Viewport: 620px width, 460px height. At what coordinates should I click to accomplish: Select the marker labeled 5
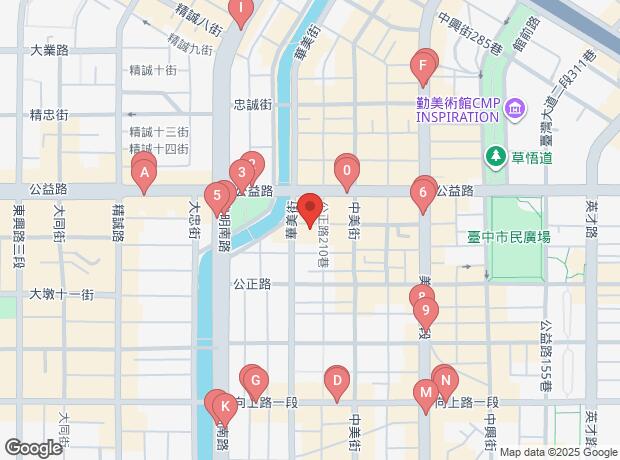coord(217,199)
